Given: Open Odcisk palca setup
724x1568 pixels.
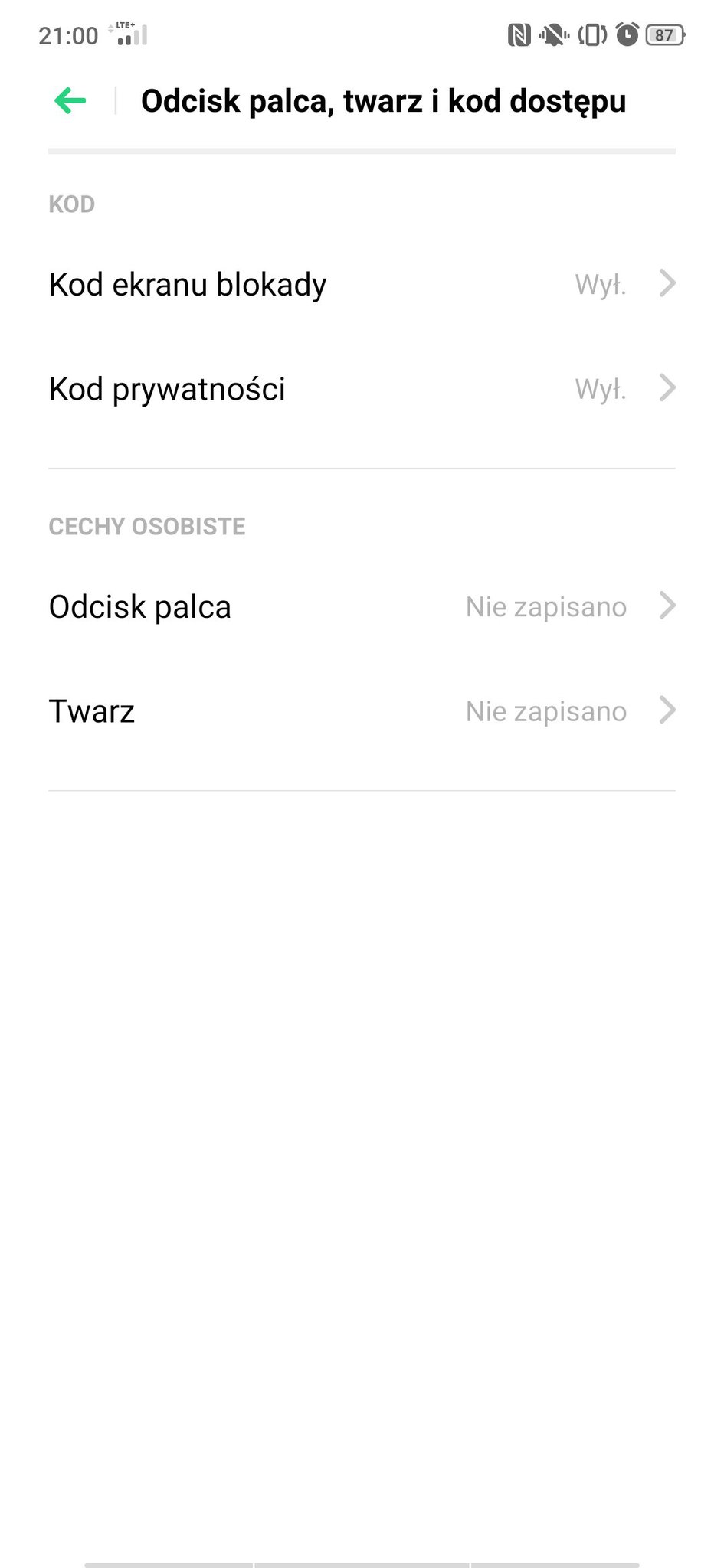Looking at the screenshot, I should pos(362,606).
